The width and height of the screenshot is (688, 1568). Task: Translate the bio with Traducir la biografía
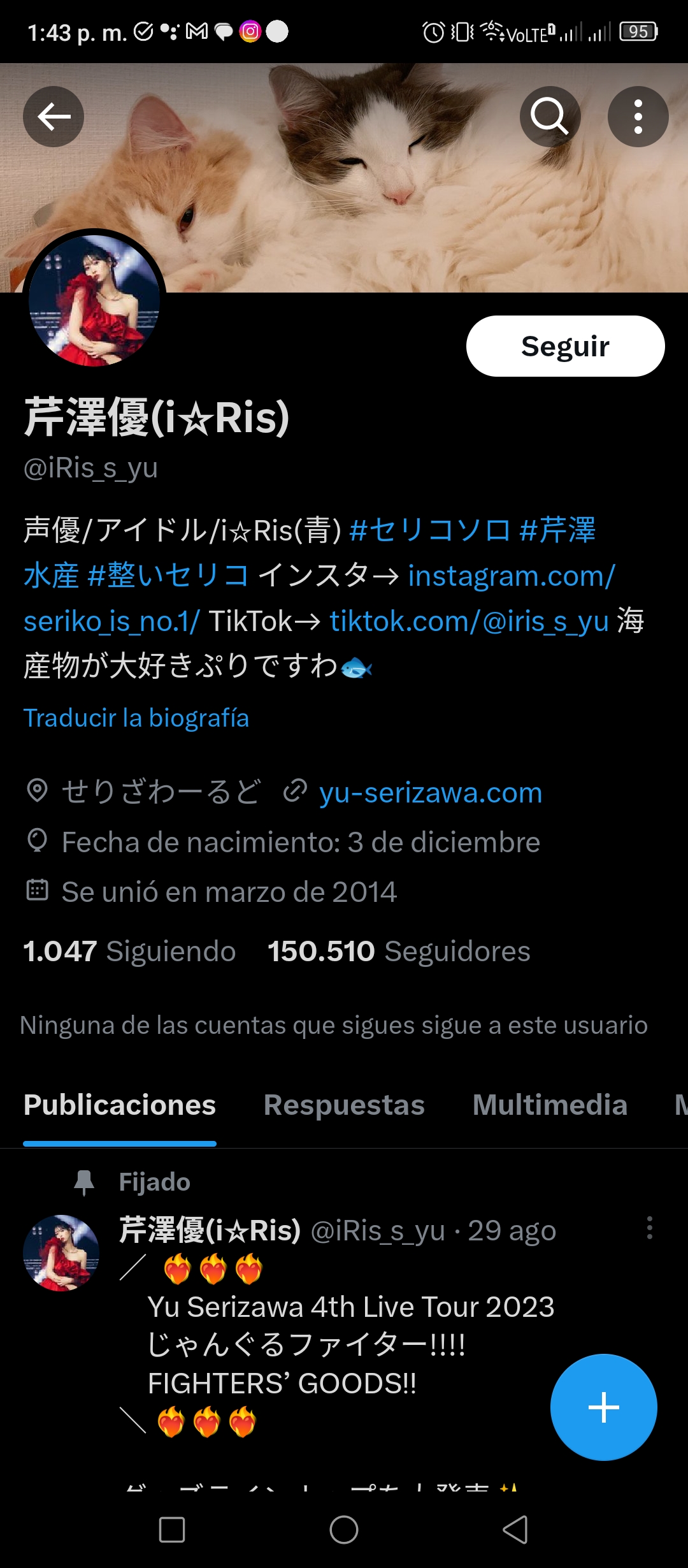136,718
